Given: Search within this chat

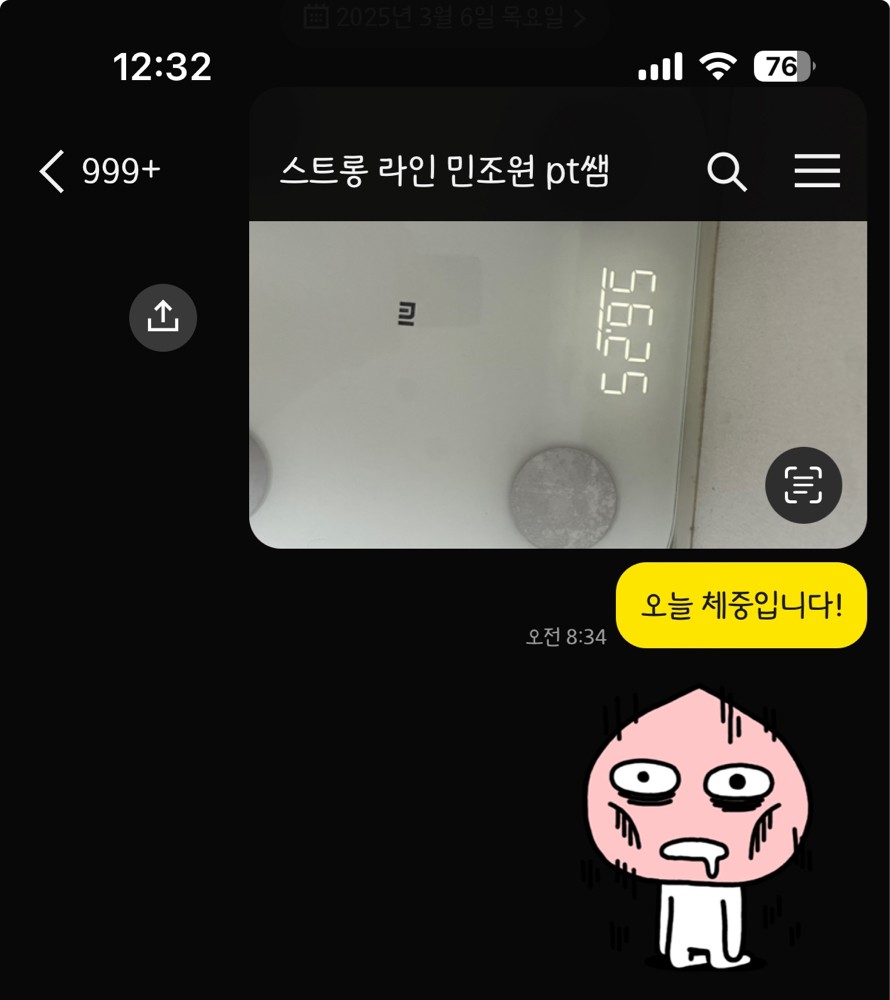Looking at the screenshot, I should [727, 173].
